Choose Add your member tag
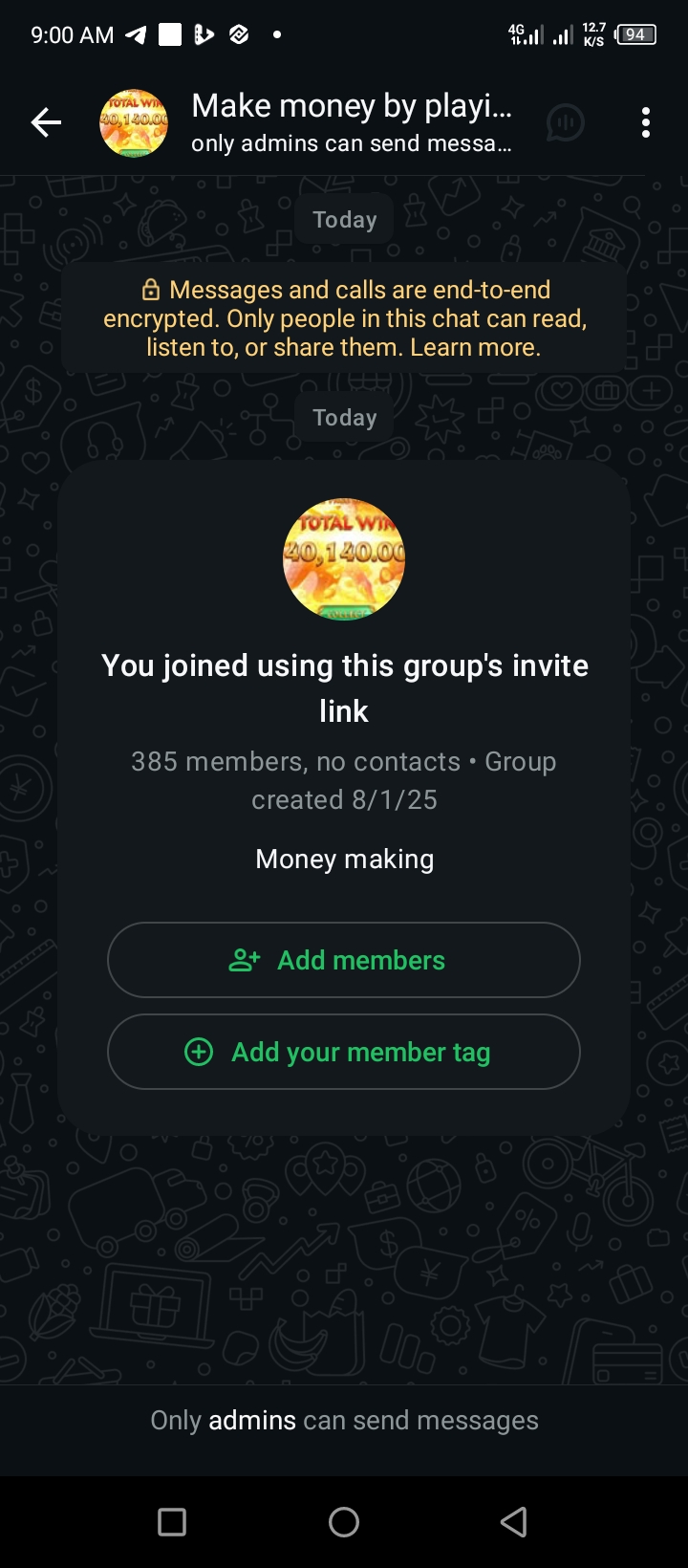688x1568 pixels. 344,1052
